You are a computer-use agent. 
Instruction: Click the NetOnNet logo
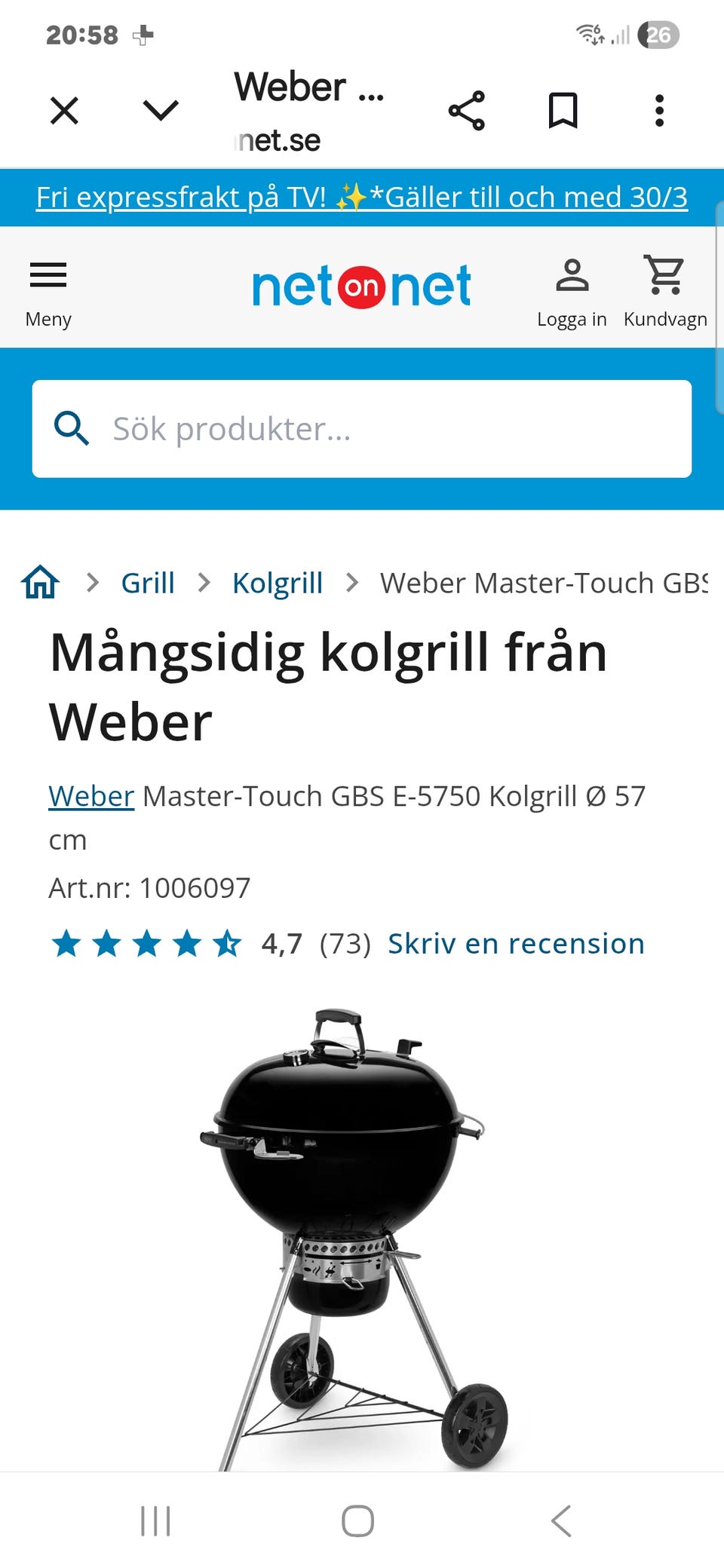point(362,286)
